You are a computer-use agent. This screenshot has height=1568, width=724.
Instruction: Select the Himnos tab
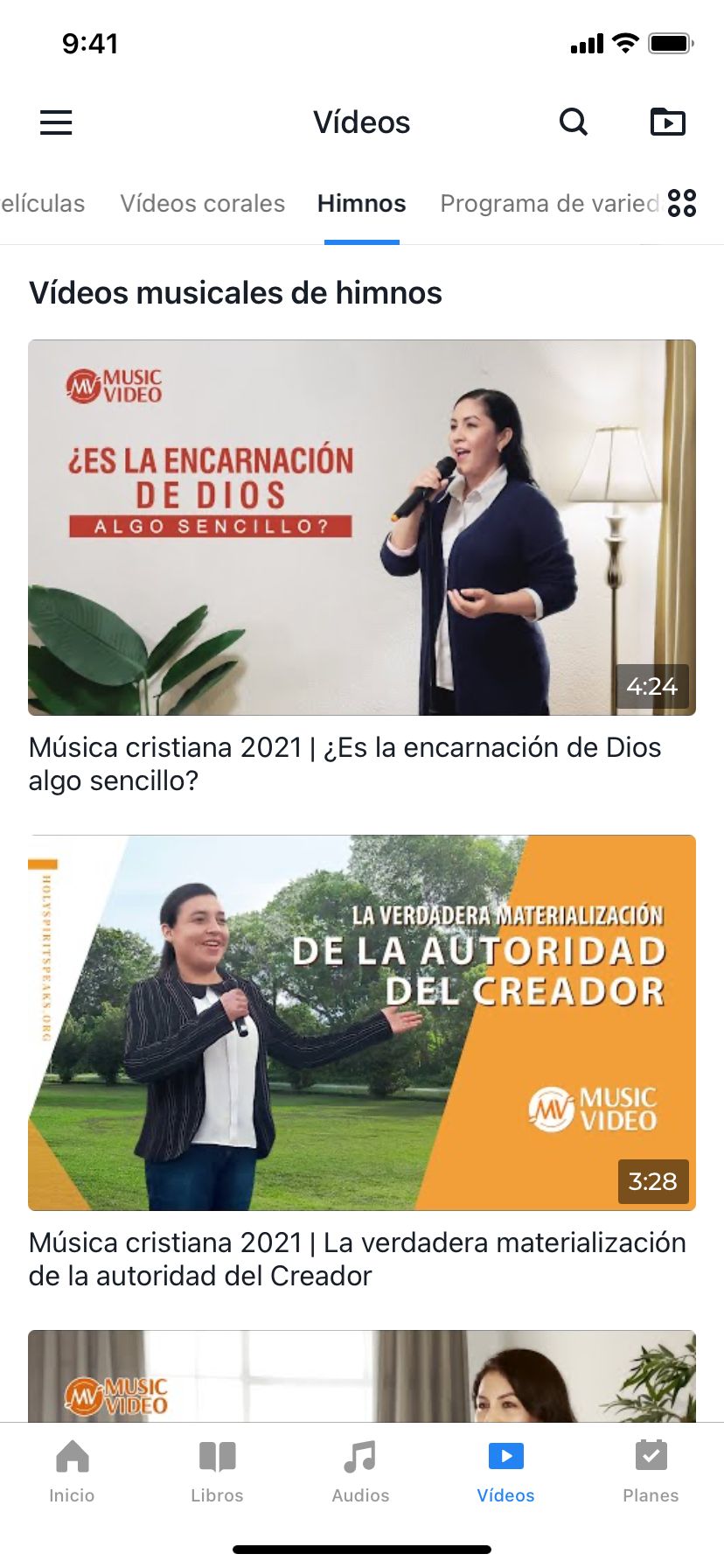coord(361,204)
